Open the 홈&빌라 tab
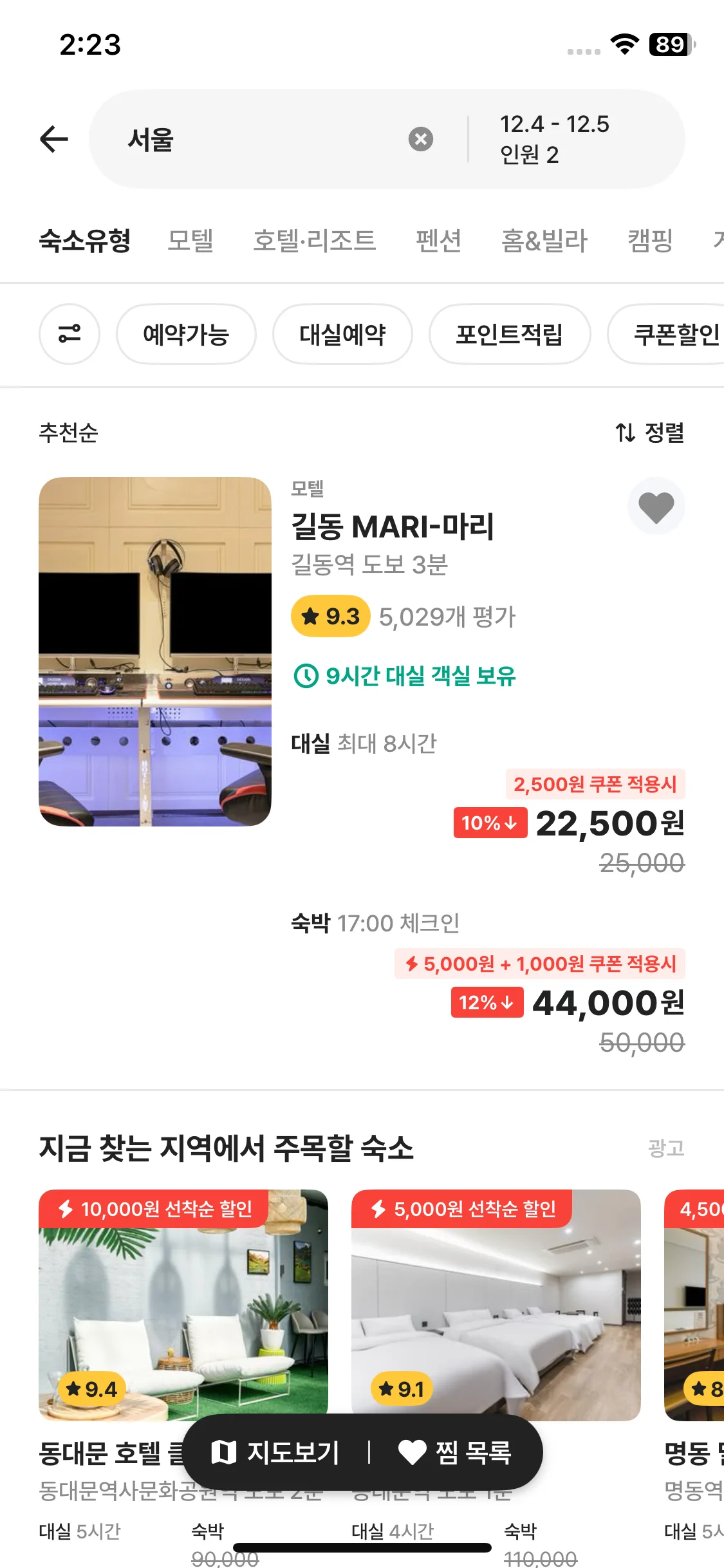Screen dimensions: 724x1568 pyautogui.click(x=544, y=241)
